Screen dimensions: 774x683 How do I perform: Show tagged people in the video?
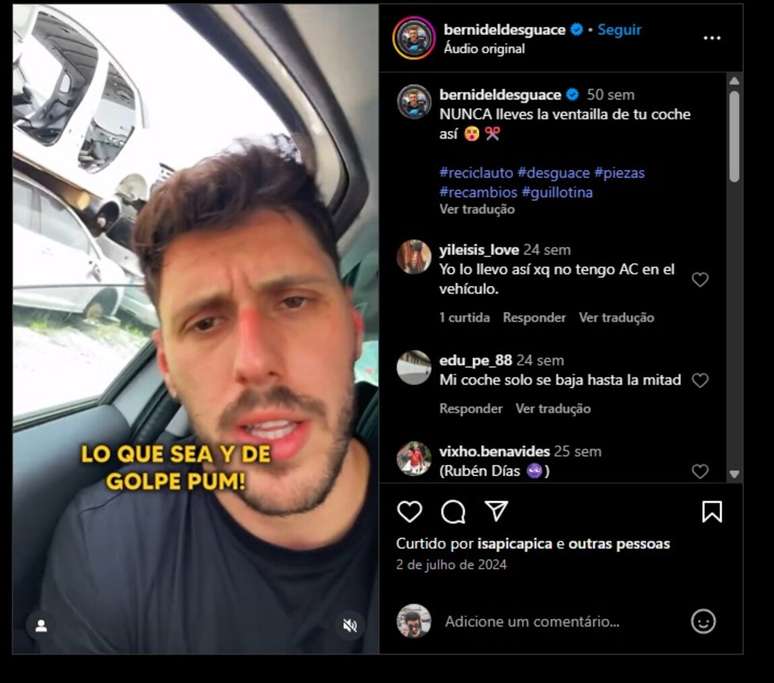(41, 625)
